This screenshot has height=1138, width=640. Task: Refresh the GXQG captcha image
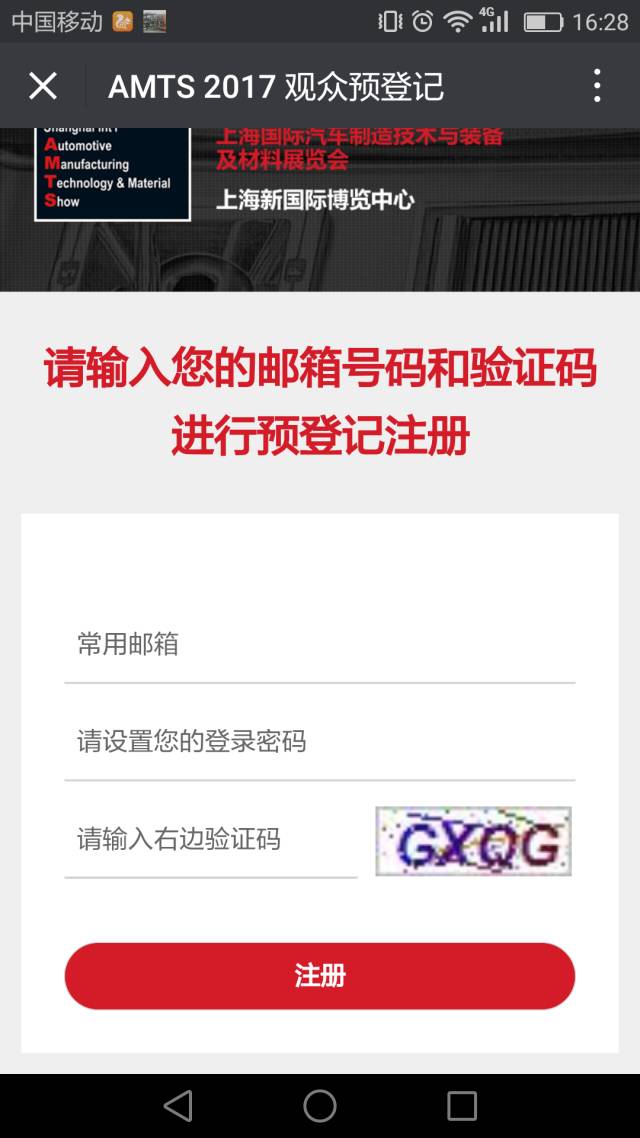point(473,841)
